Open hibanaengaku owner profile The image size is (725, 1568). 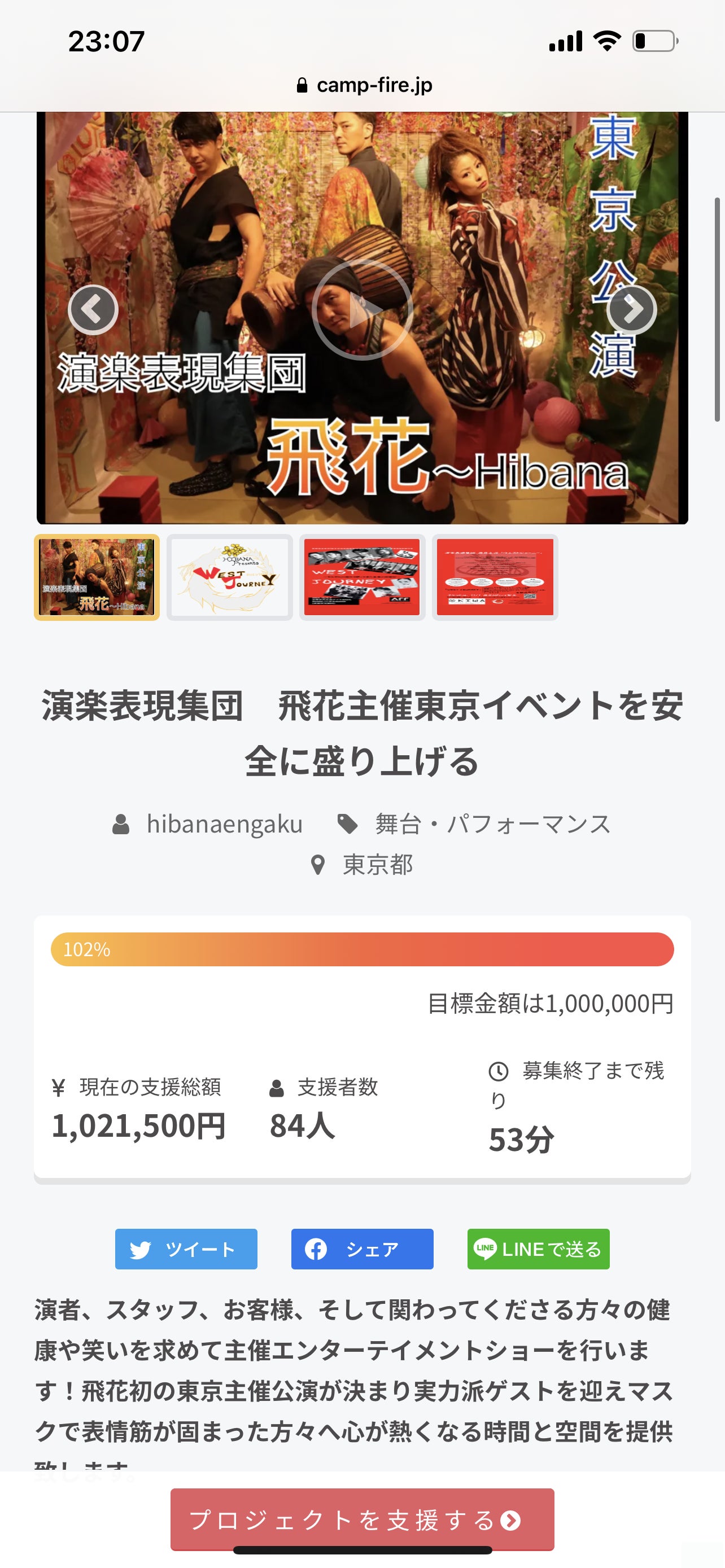coord(224,824)
